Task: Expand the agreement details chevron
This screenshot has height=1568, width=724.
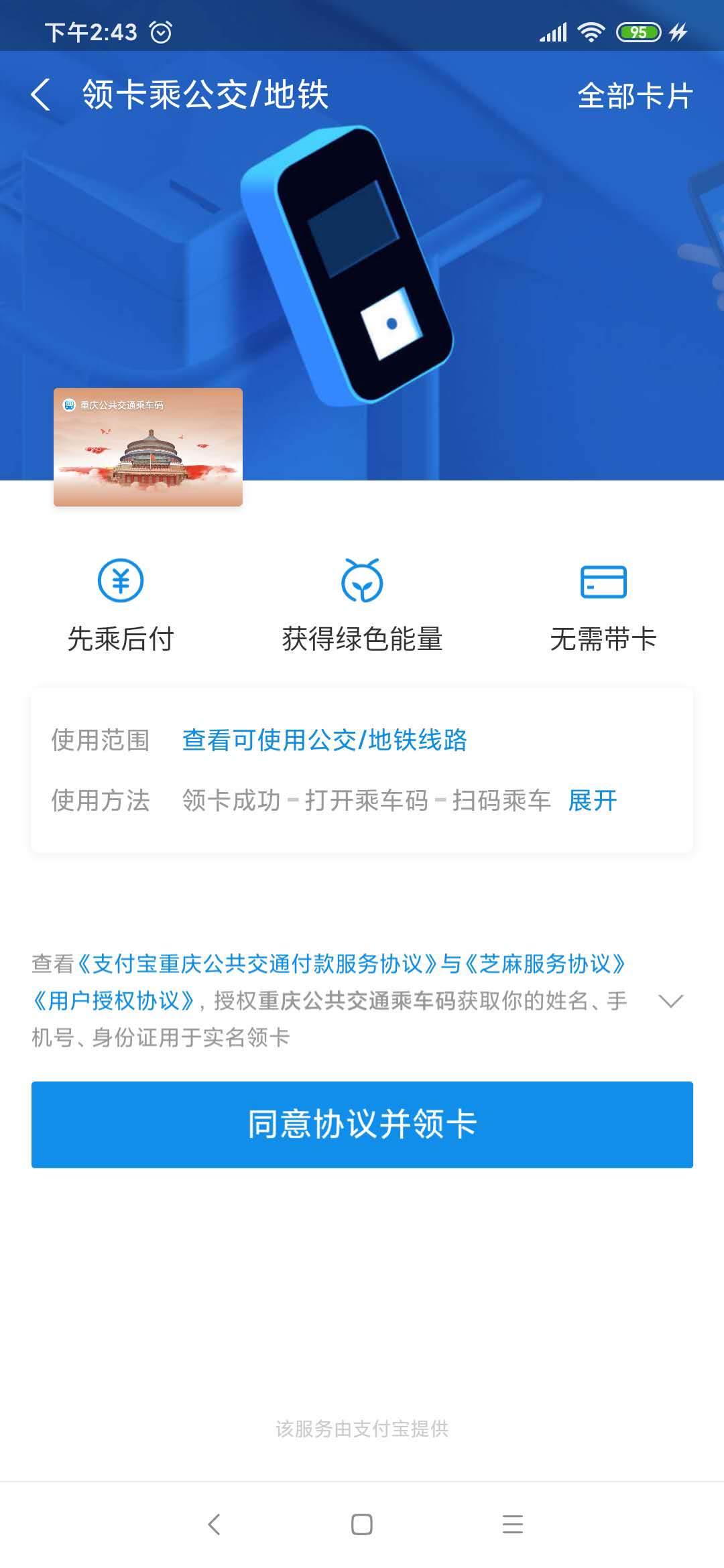Action: click(x=670, y=1001)
